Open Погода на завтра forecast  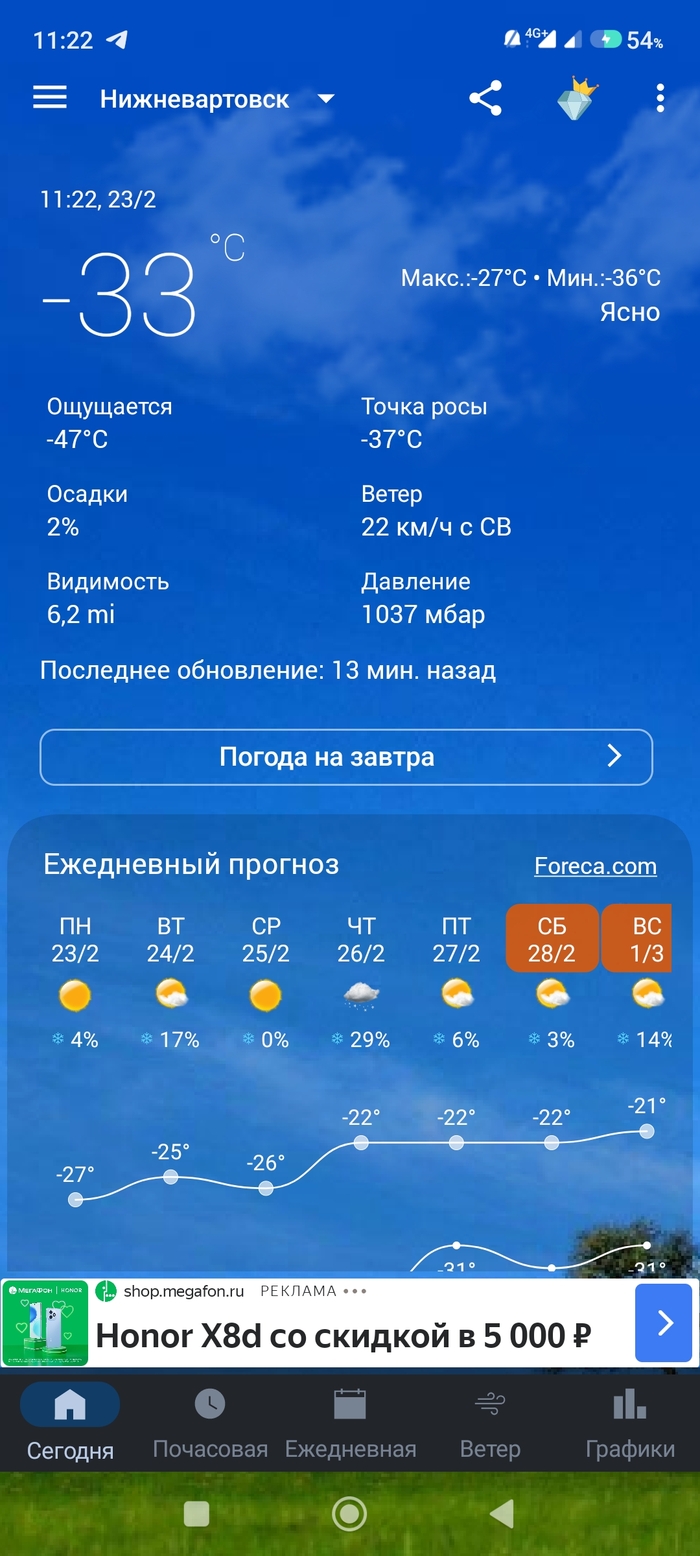click(x=346, y=757)
